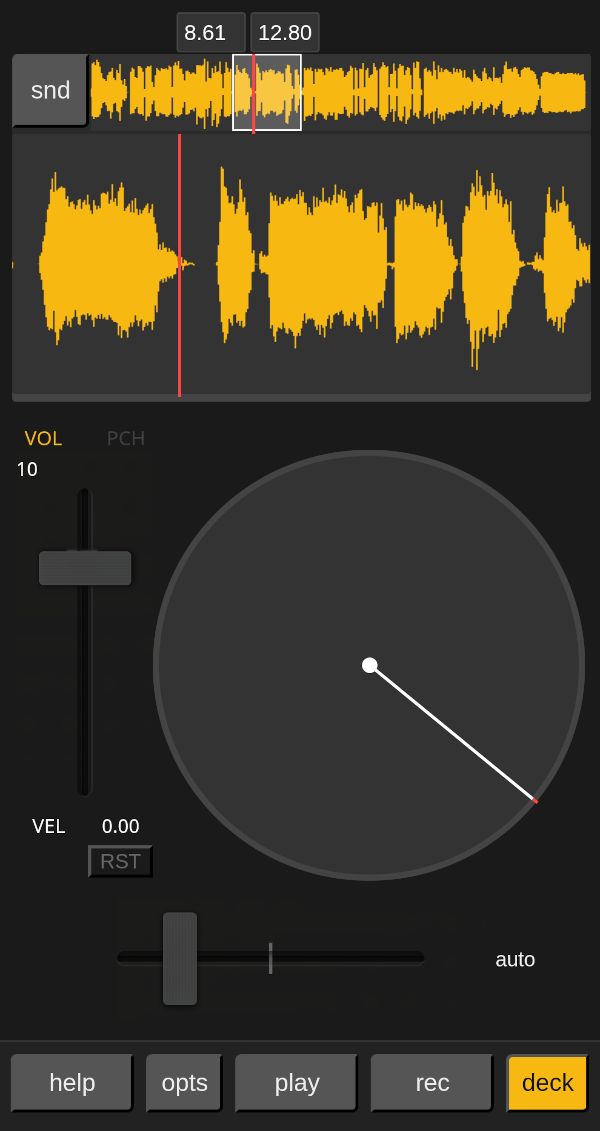Start recording with rec button
This screenshot has height=1131, width=600.
pyautogui.click(x=432, y=1083)
